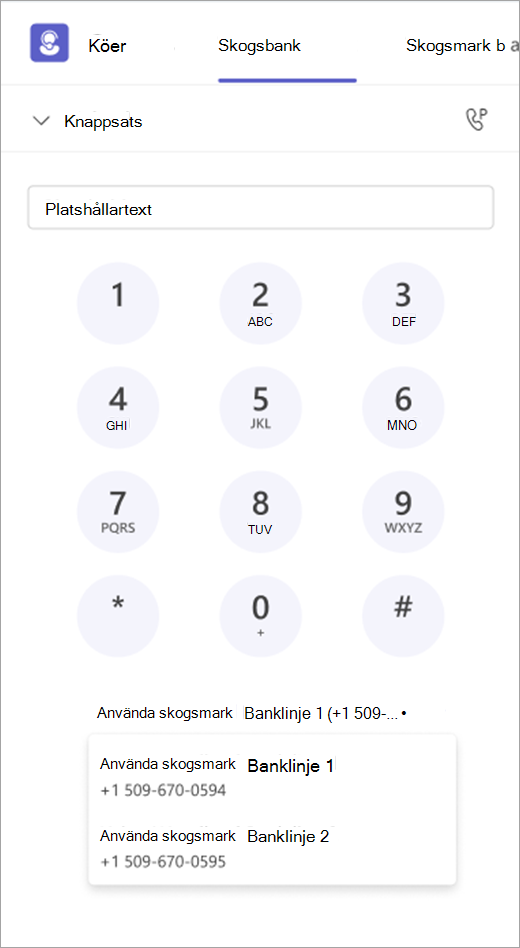
Task: Dial digit 1 on keypad
Action: (118, 304)
